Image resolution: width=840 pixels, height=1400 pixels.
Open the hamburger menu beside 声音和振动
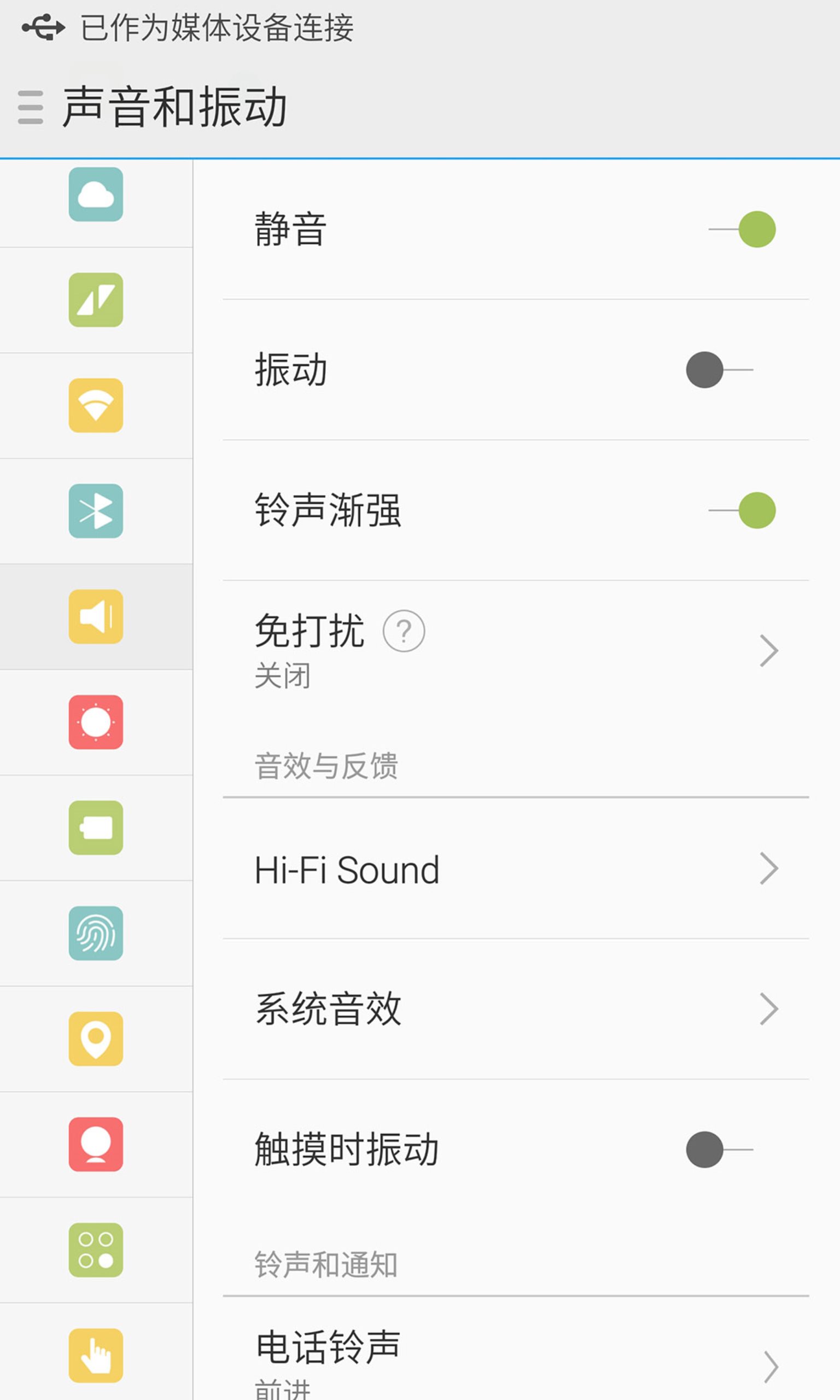point(30,107)
